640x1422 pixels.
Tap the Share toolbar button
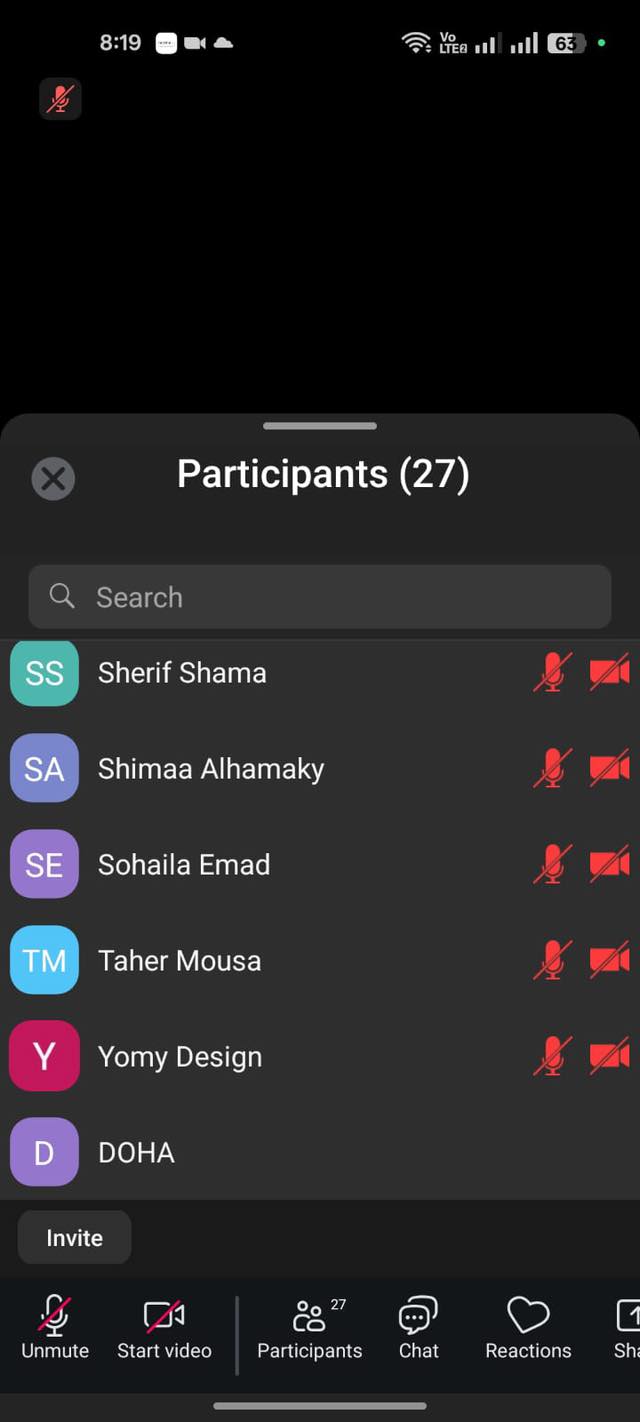[627, 1328]
